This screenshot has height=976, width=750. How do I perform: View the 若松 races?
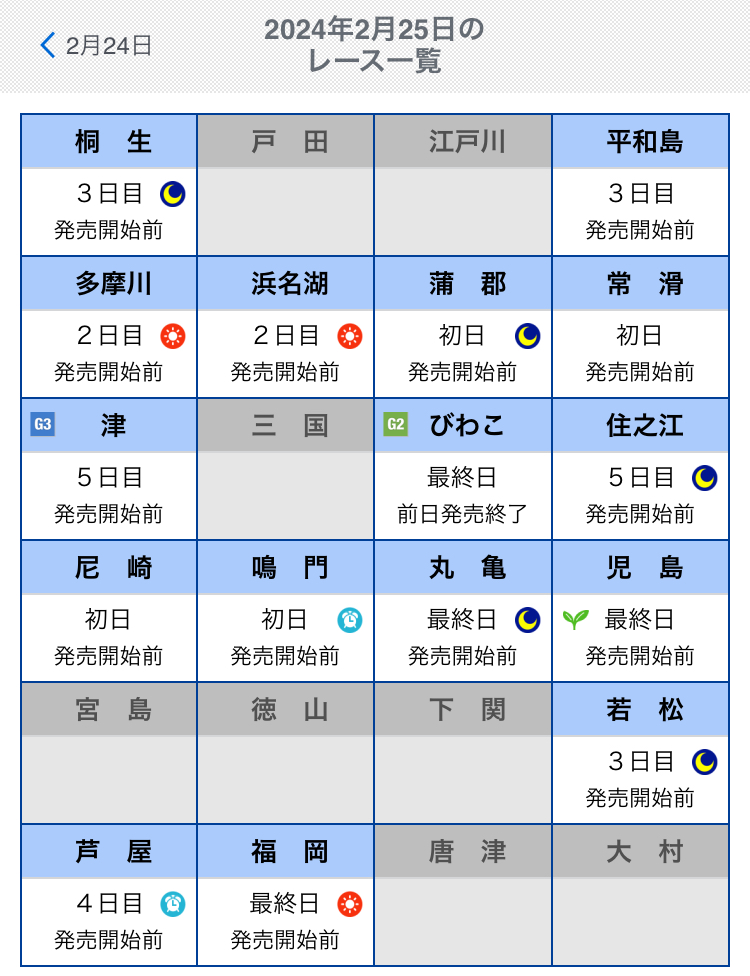[x=640, y=754]
